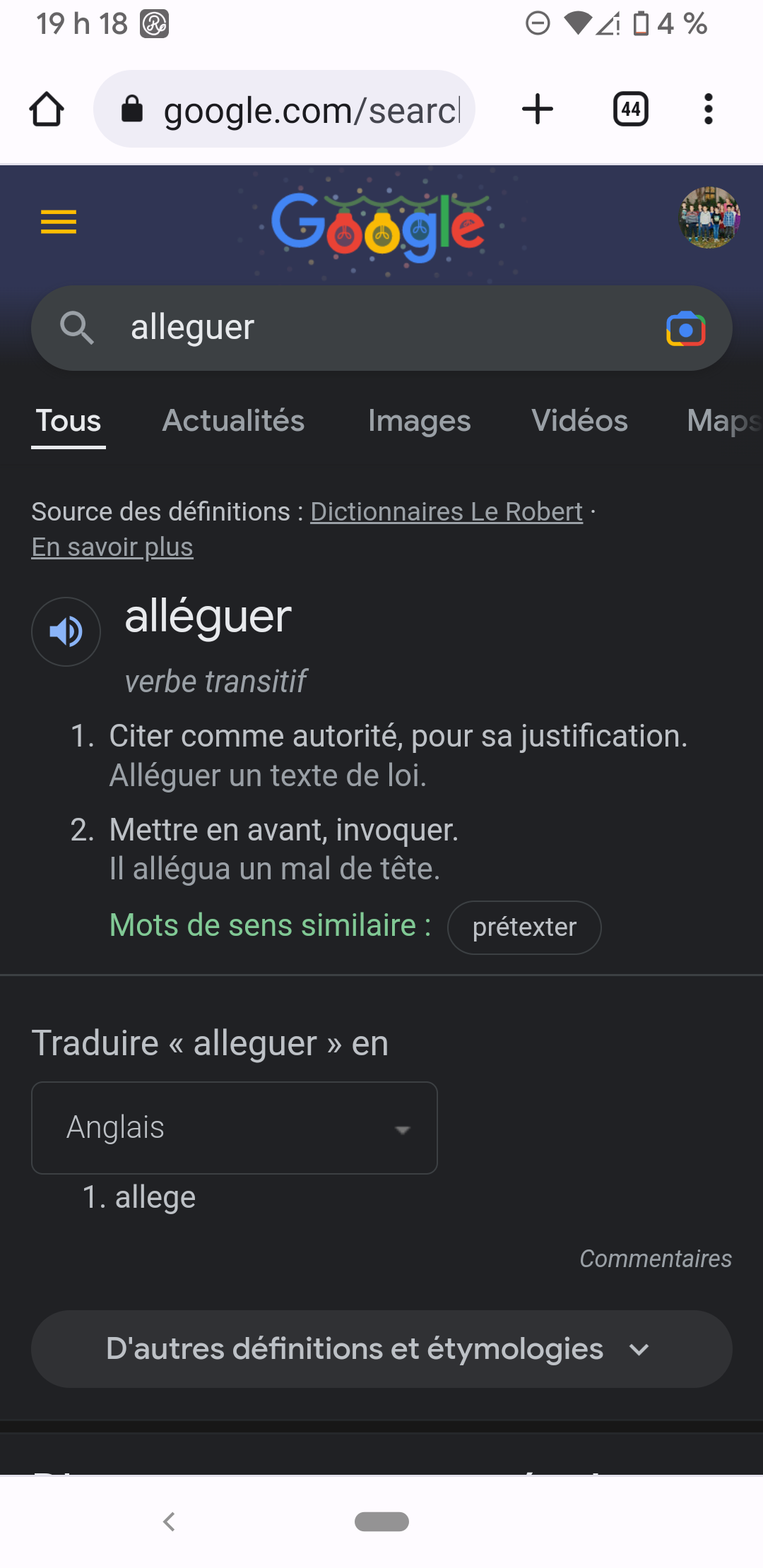Tap the Commentaires feedback link
The width and height of the screenshot is (763, 1568).
[x=655, y=1259]
